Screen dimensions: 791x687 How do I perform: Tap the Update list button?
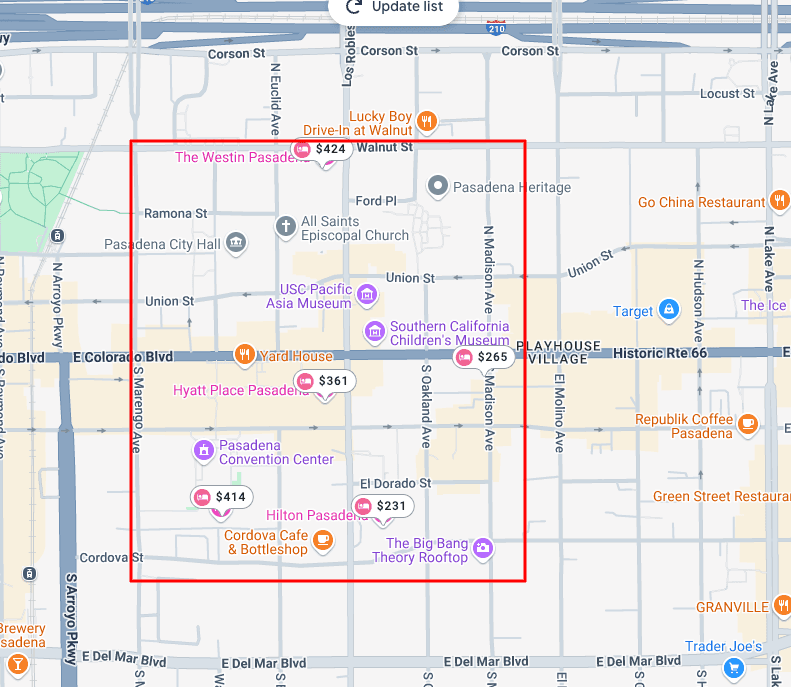[392, 7]
